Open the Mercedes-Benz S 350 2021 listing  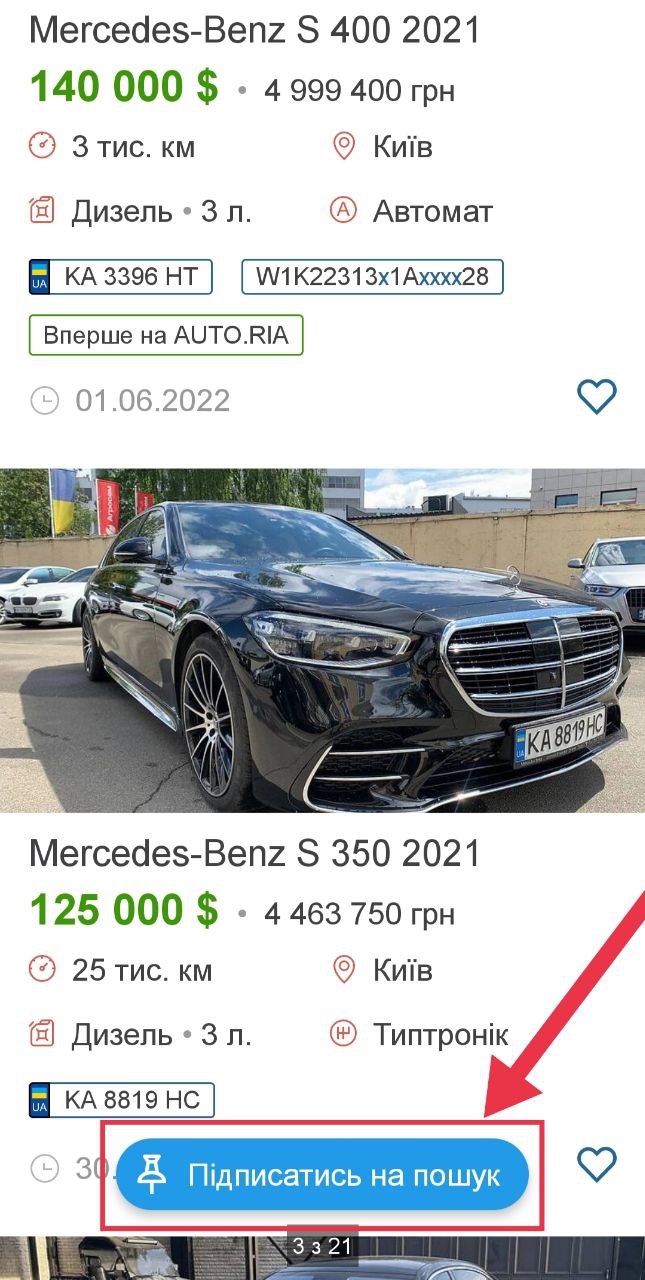coord(255,853)
